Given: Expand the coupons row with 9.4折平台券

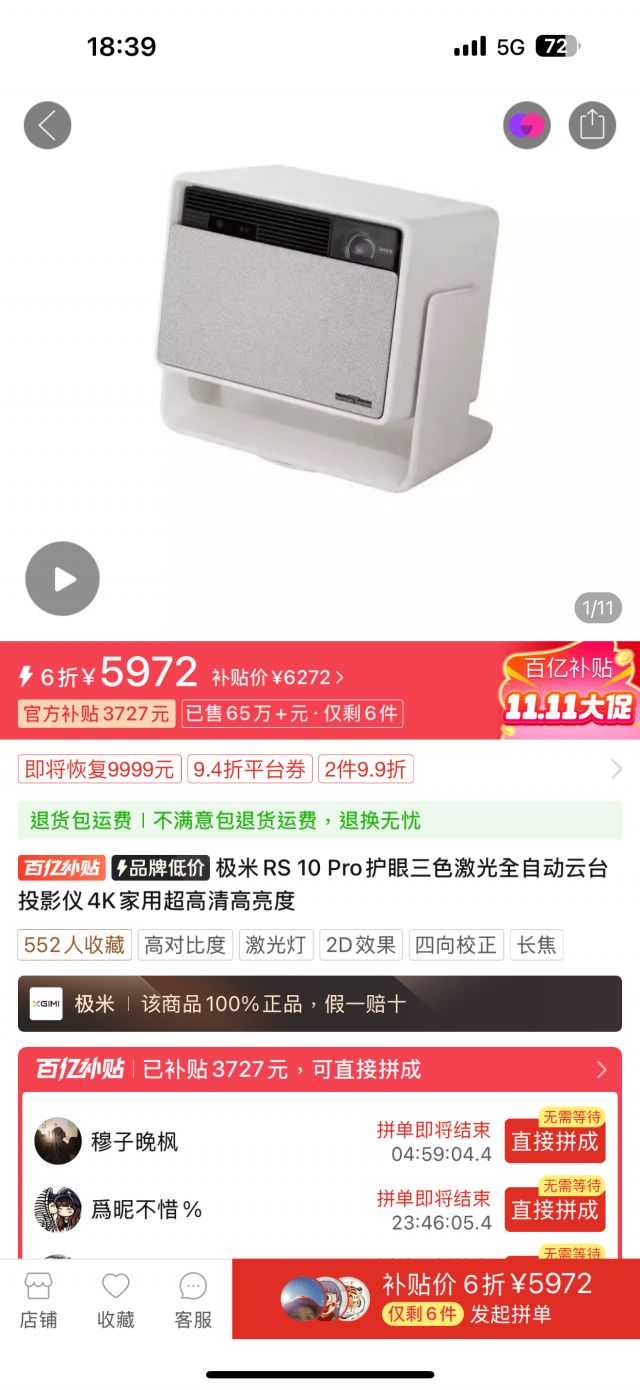Looking at the screenshot, I should pyautogui.click(x=320, y=769).
